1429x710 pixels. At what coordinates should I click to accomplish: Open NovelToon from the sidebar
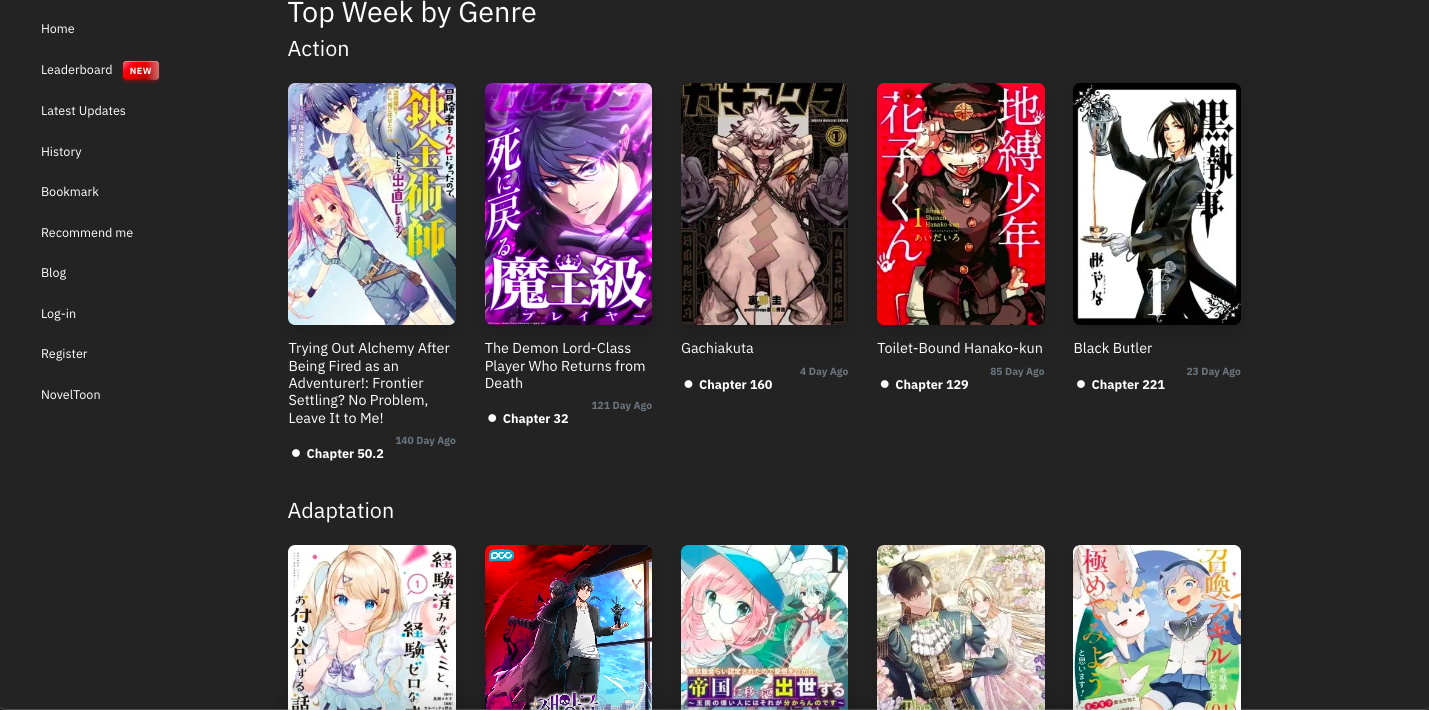click(x=71, y=395)
